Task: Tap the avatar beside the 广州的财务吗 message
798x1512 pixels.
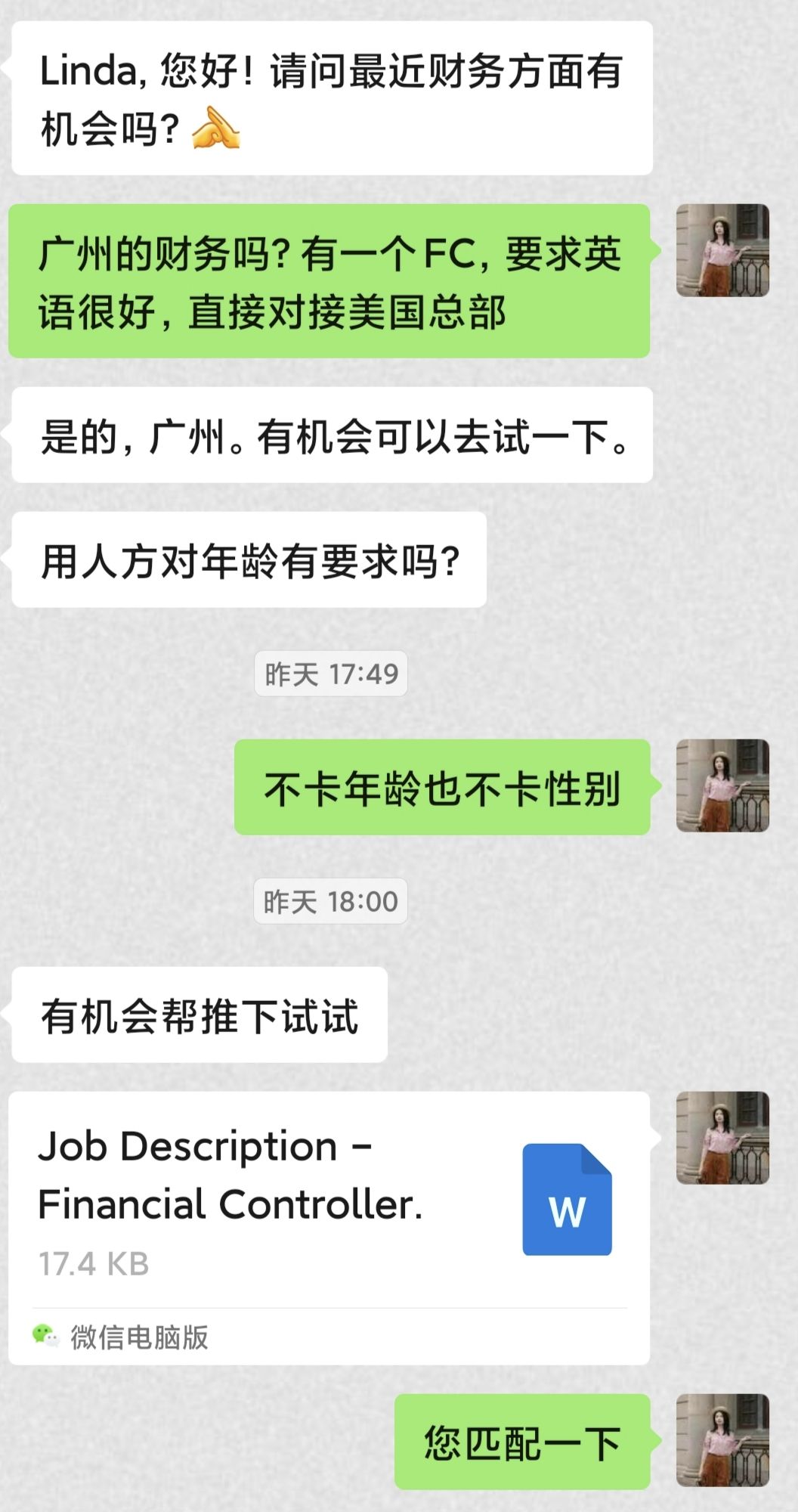Action: point(722,250)
